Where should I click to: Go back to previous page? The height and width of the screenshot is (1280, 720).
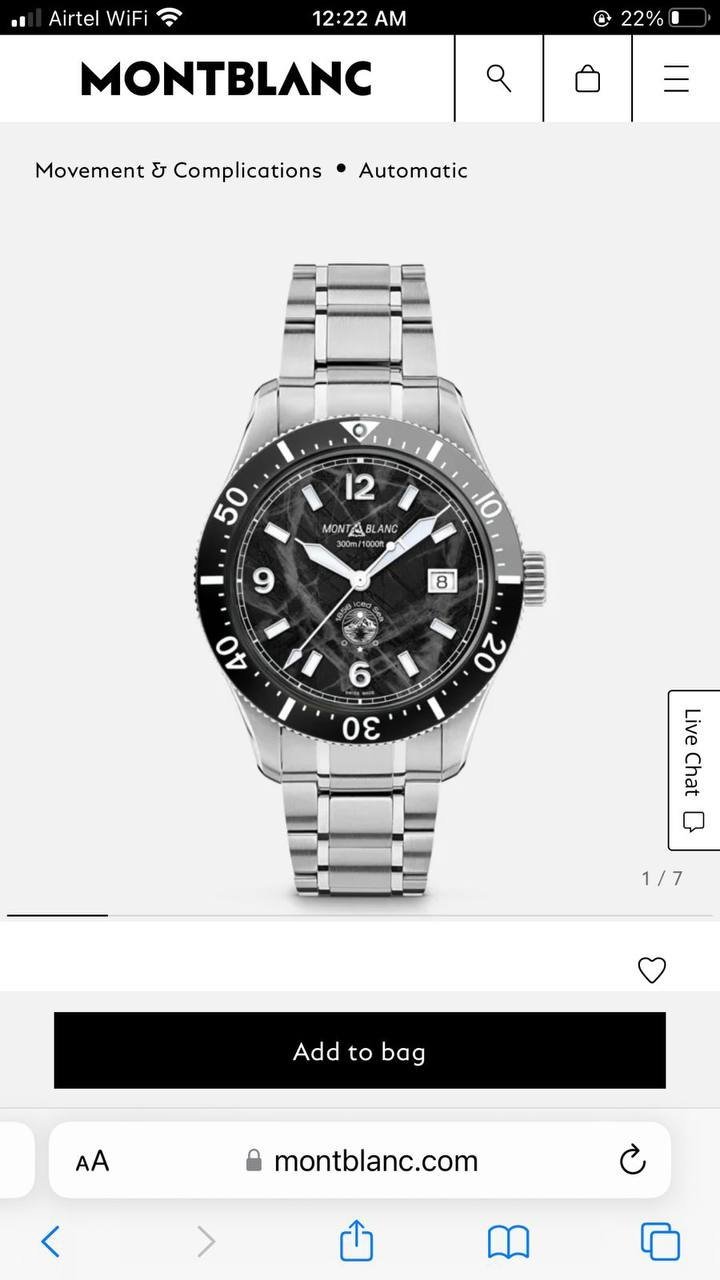pyautogui.click(x=50, y=1242)
